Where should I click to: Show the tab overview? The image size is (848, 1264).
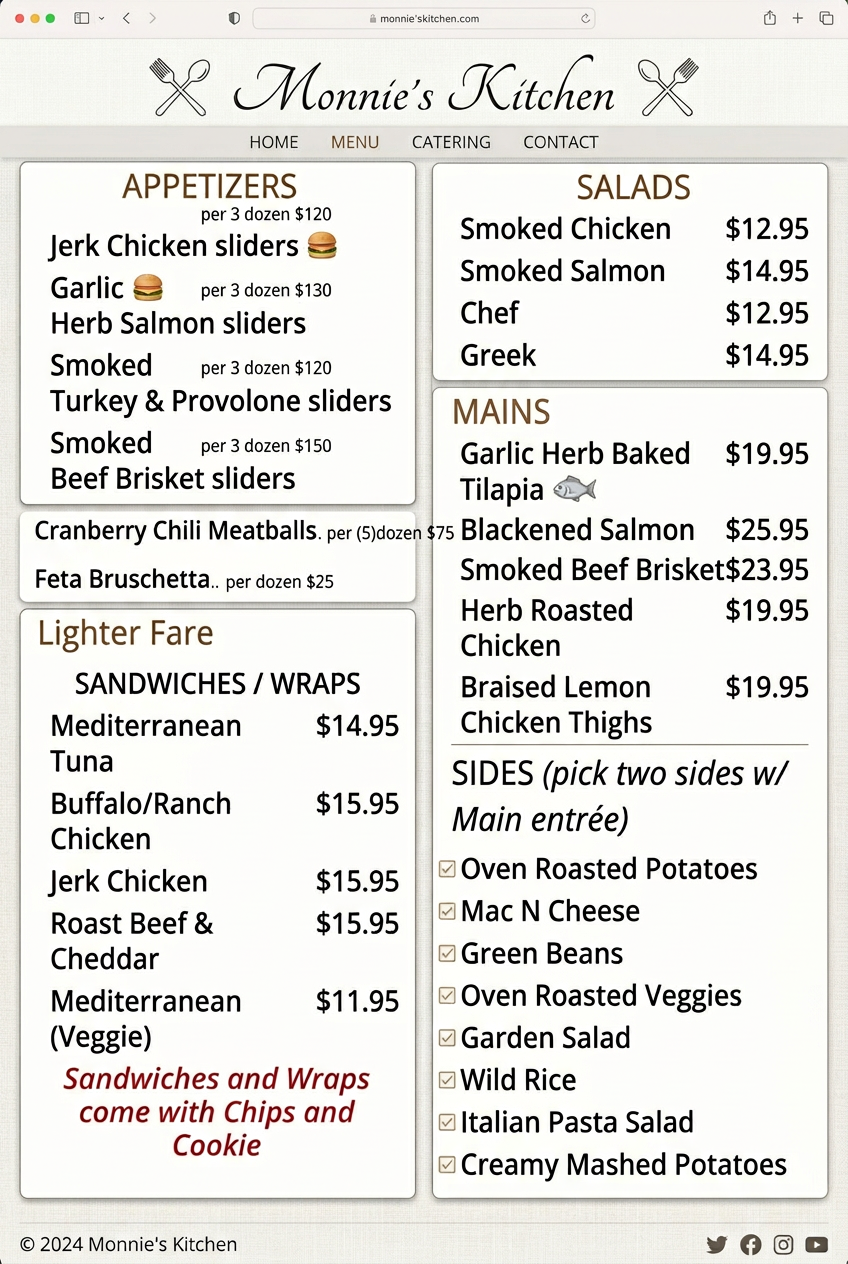pyautogui.click(x=827, y=18)
